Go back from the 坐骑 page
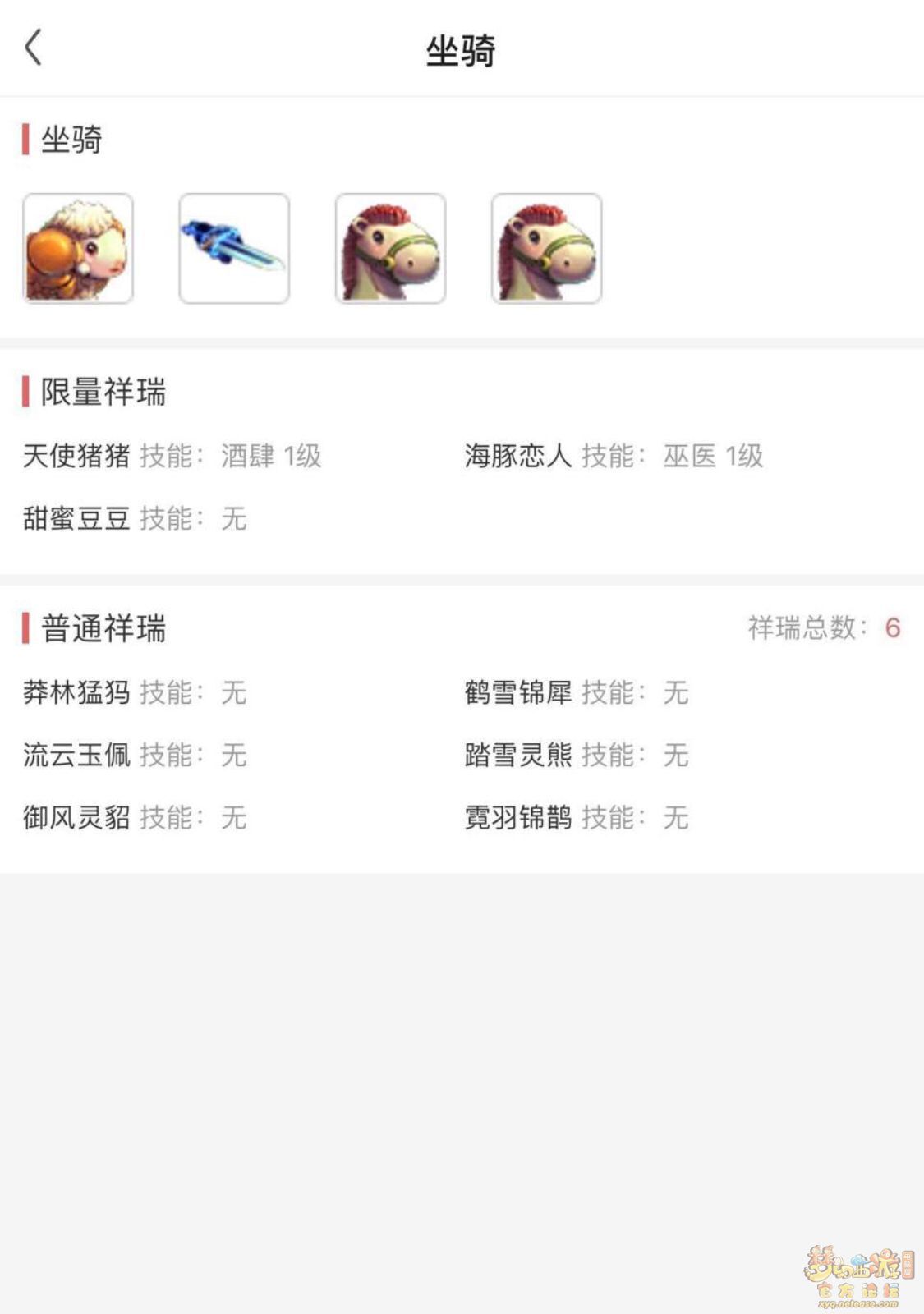 [x=34, y=48]
